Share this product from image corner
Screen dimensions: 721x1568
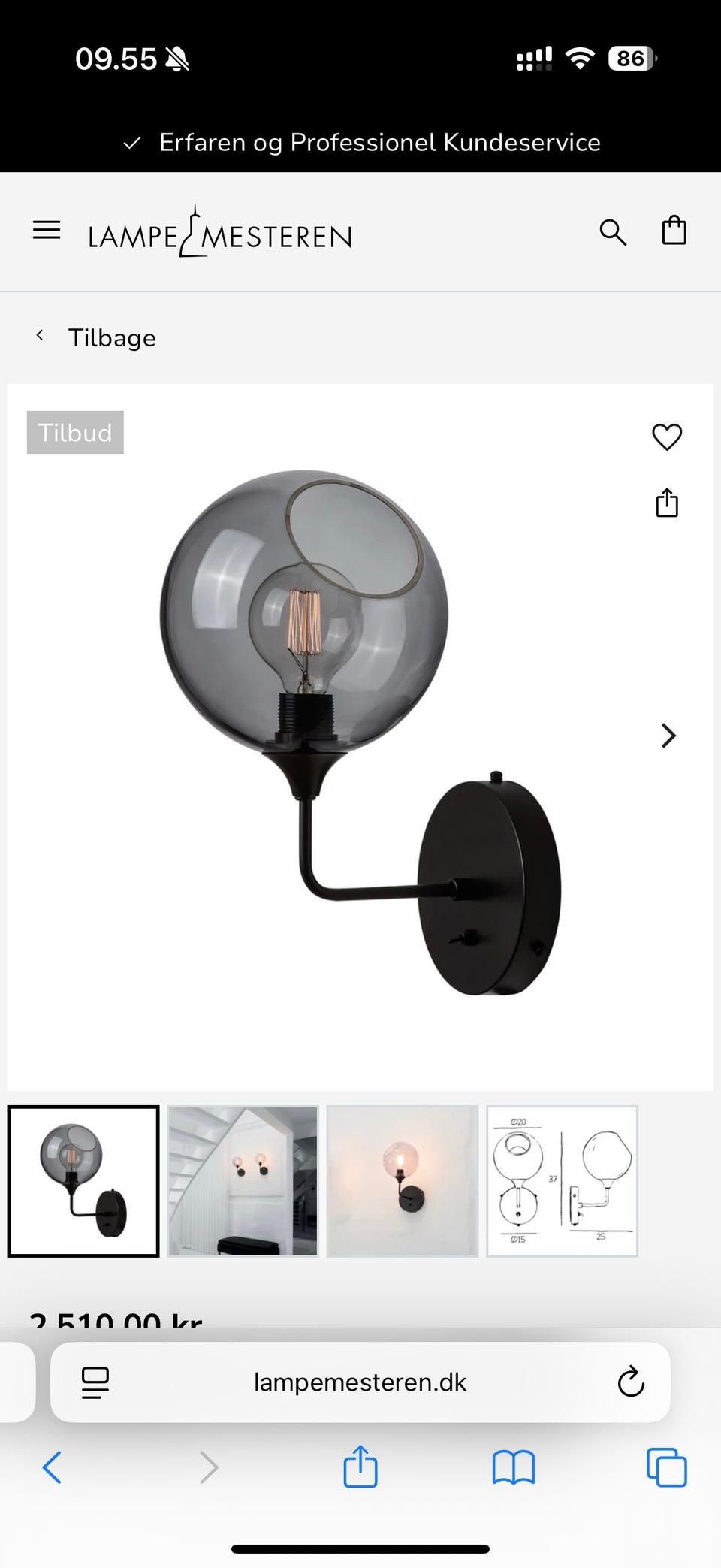[x=667, y=503]
